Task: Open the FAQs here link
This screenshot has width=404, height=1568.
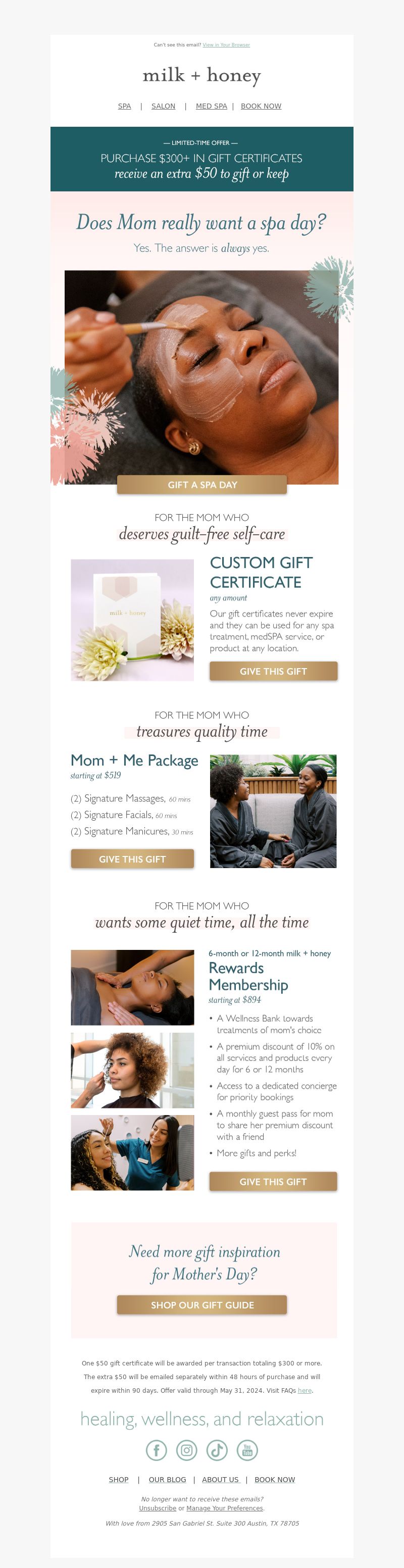Action: (304, 1390)
